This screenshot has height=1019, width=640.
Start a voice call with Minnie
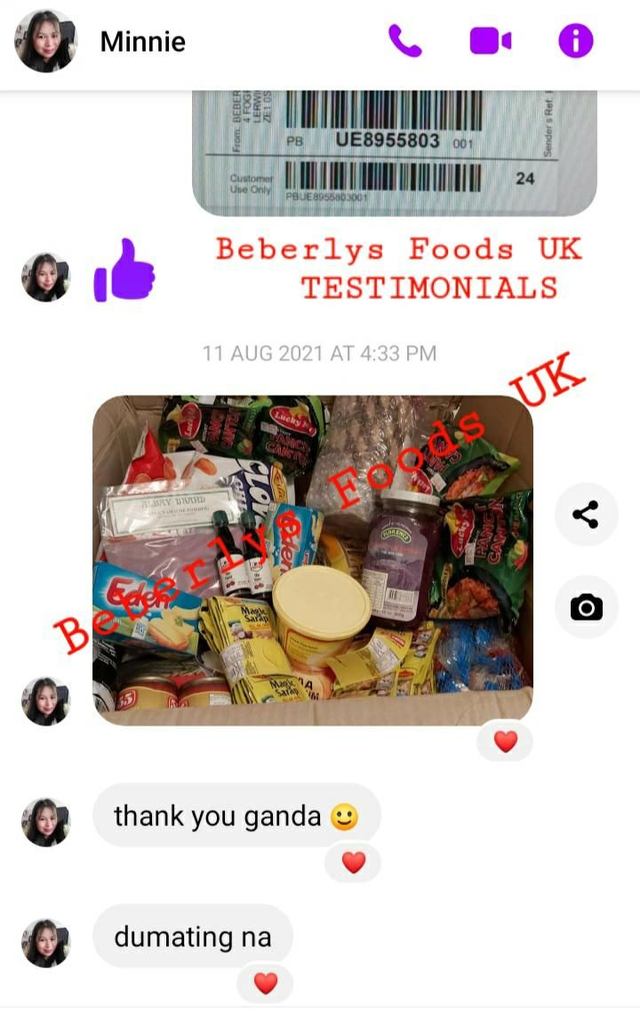click(x=405, y=41)
